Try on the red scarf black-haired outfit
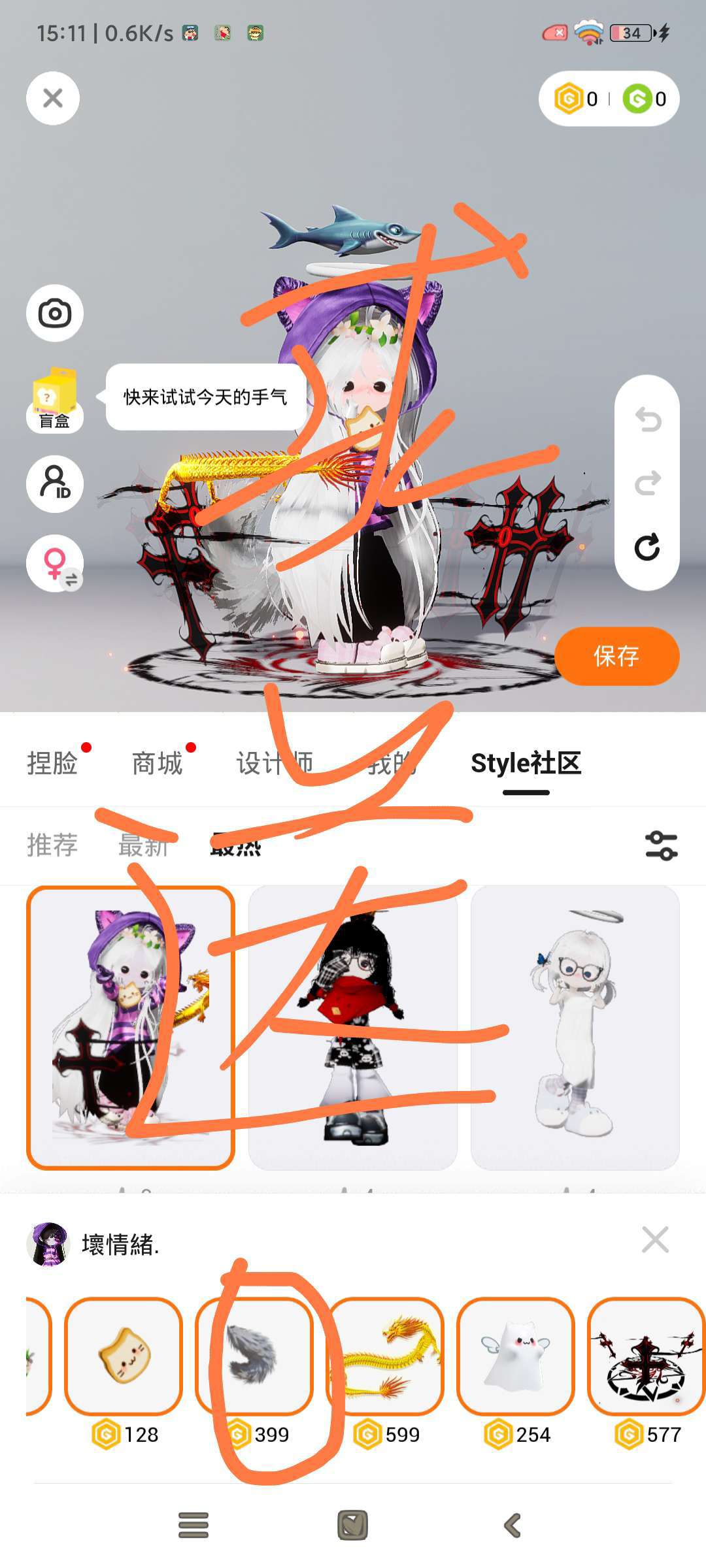The width and height of the screenshot is (706, 1568). click(x=353, y=1027)
